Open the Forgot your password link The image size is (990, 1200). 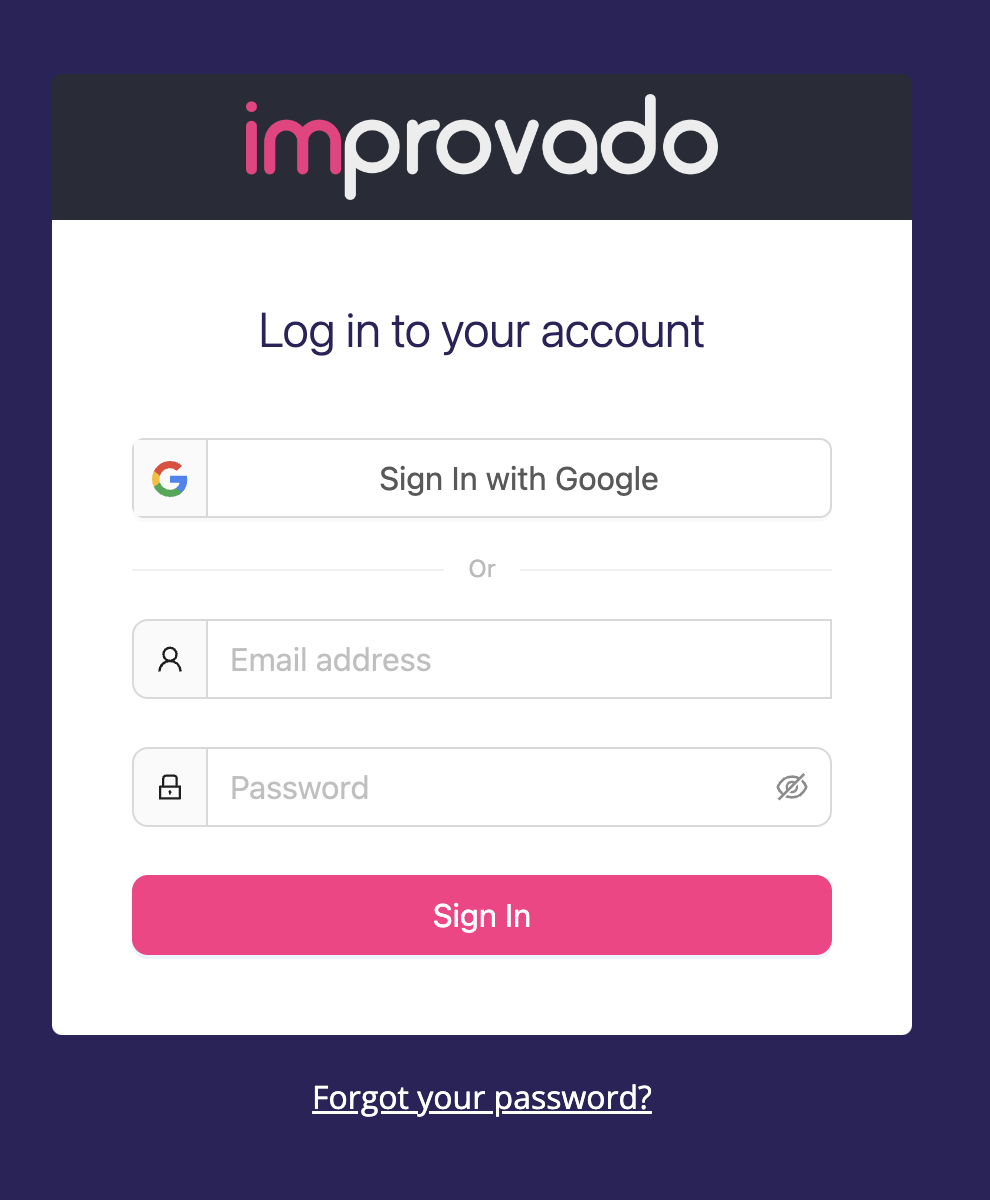(481, 1098)
